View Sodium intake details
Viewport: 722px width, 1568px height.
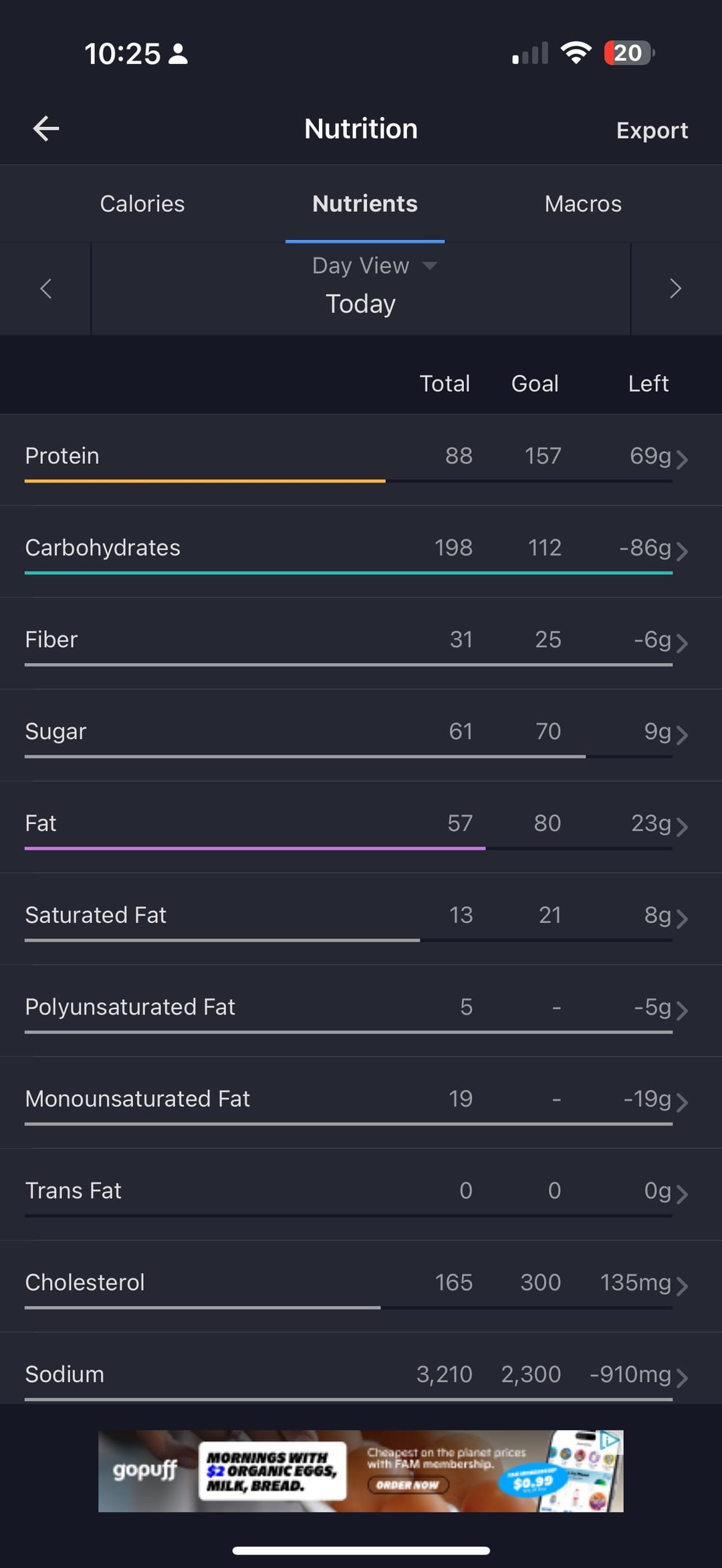[x=361, y=1375]
